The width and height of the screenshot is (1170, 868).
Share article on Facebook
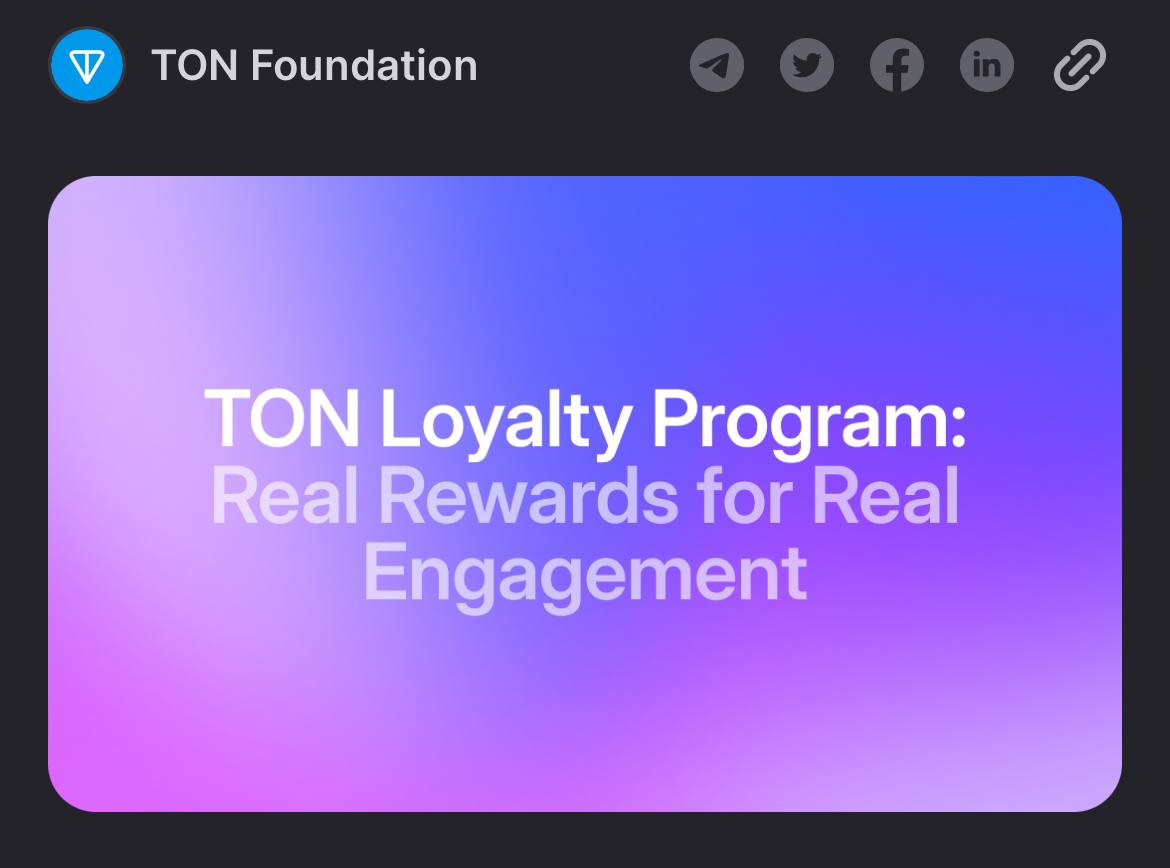click(896, 66)
